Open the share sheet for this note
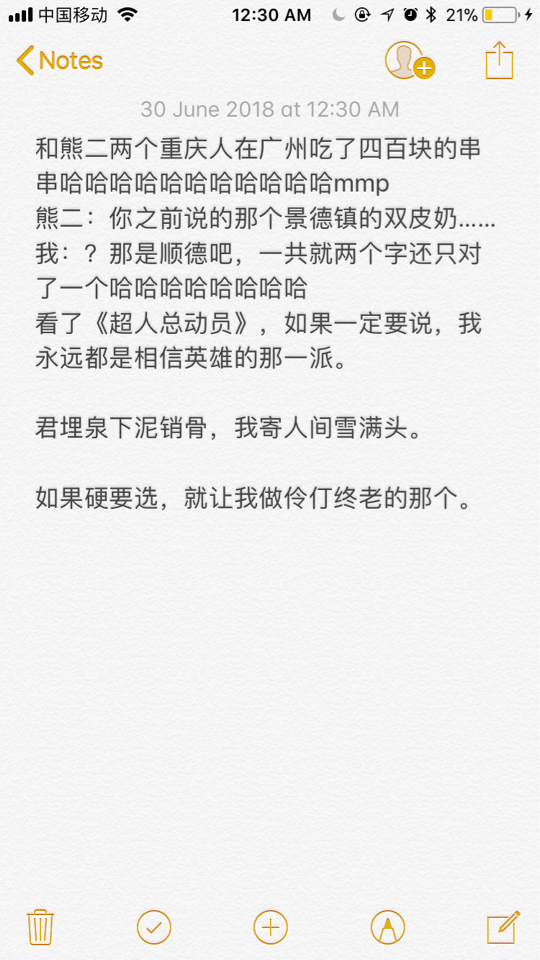This screenshot has width=540, height=960. 499,60
